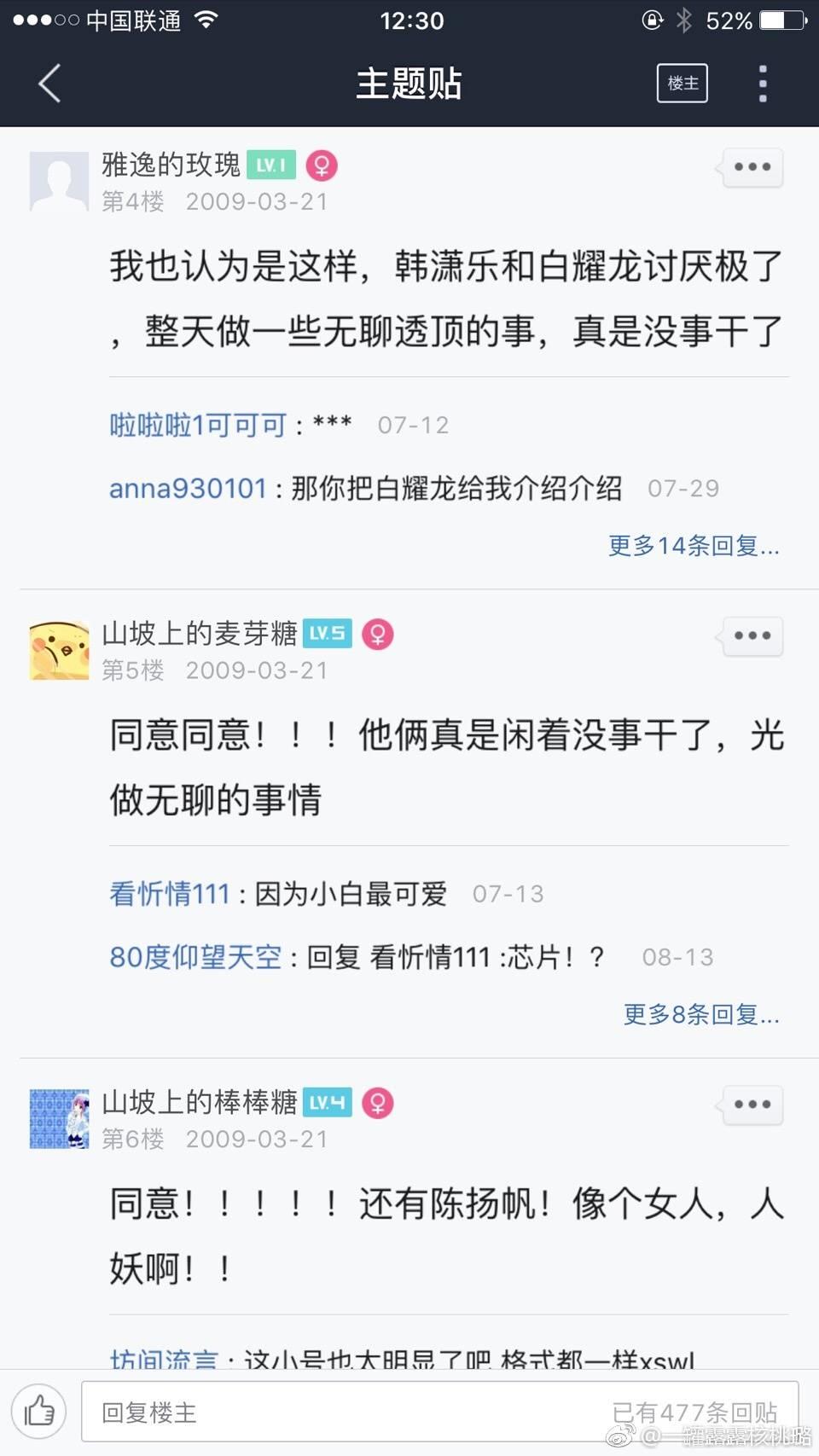
Task: Open the top-right overflow menu
Action: tap(763, 84)
